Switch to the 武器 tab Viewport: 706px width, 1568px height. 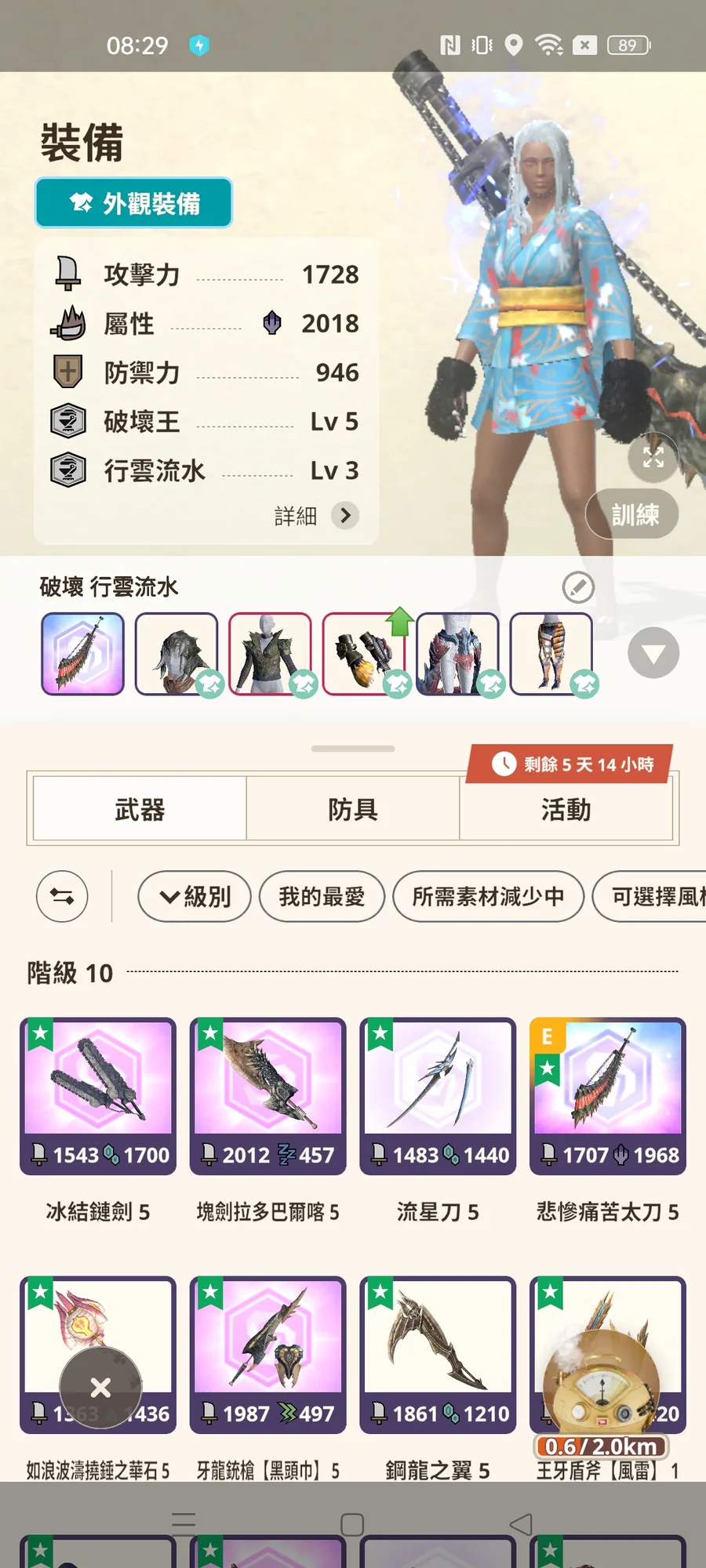140,809
